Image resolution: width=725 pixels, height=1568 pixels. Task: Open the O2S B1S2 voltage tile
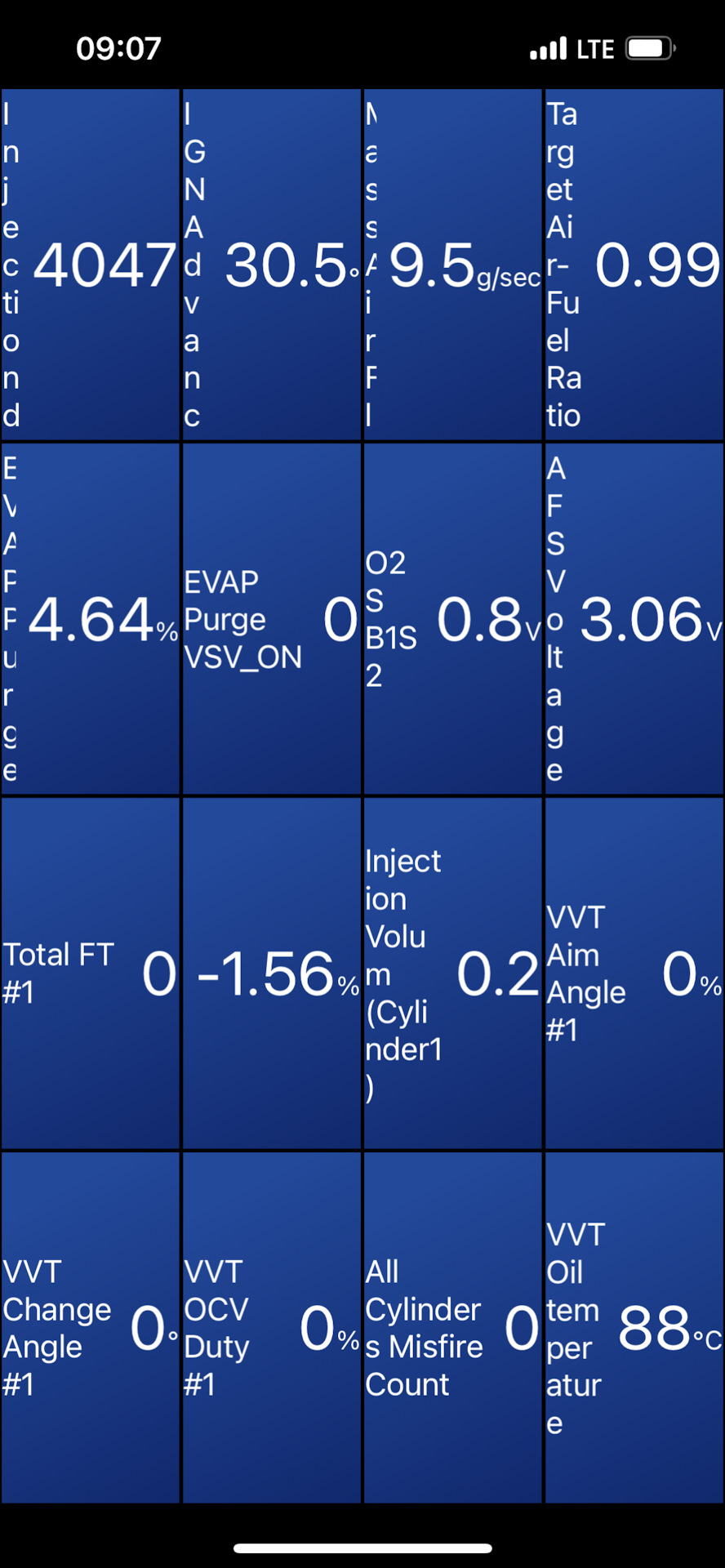pos(453,619)
